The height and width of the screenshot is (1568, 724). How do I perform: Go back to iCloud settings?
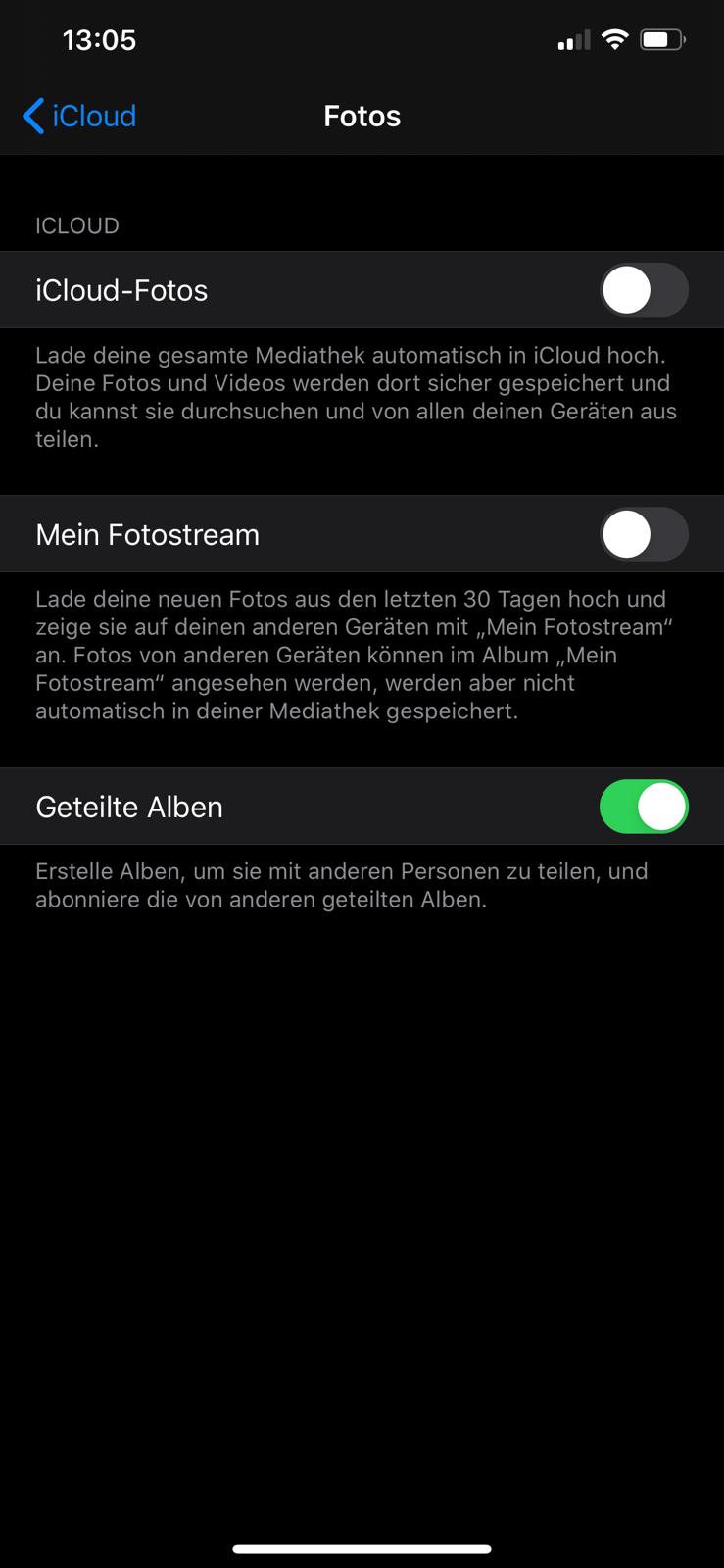(x=79, y=116)
